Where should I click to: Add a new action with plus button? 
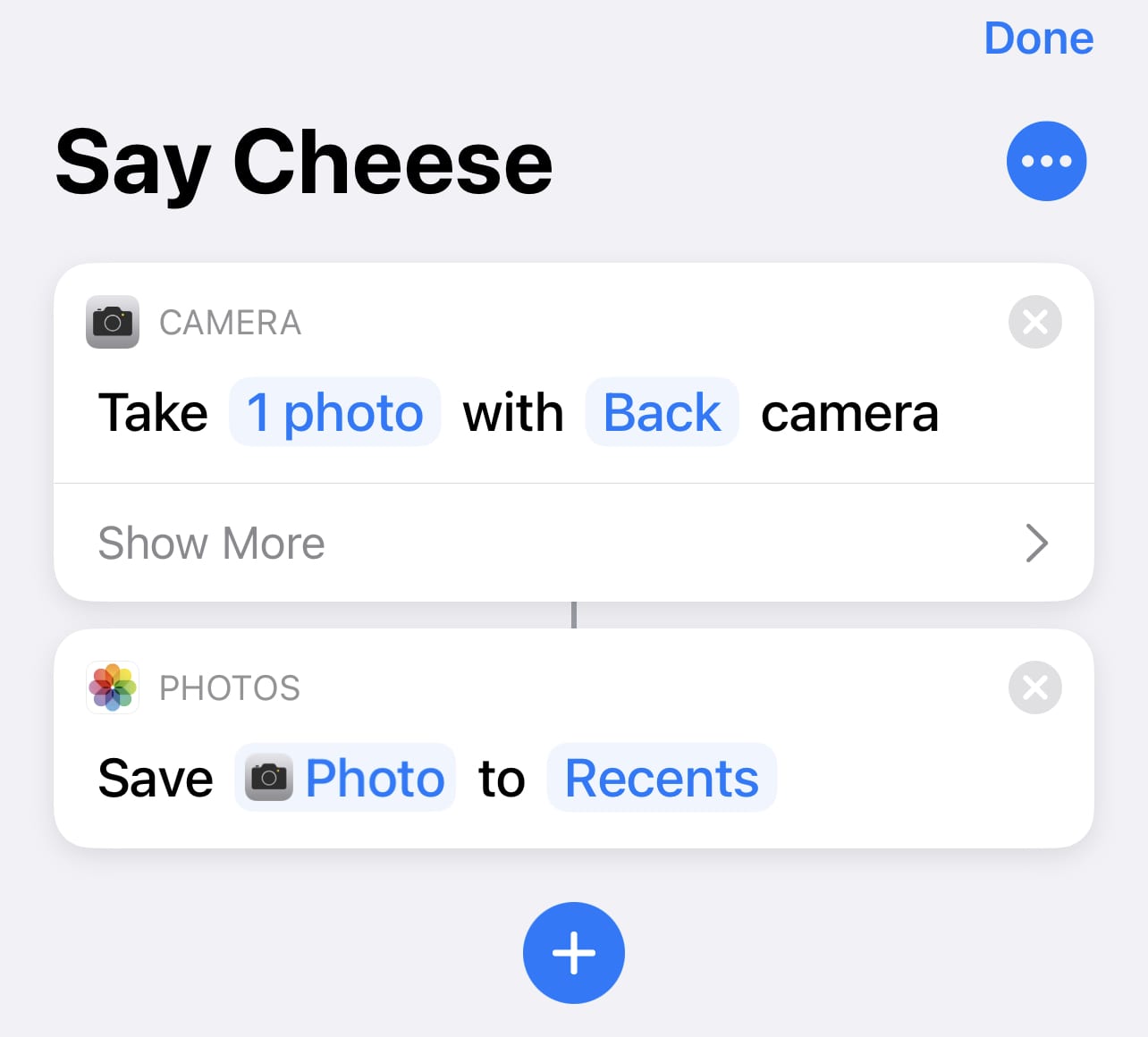[573, 953]
